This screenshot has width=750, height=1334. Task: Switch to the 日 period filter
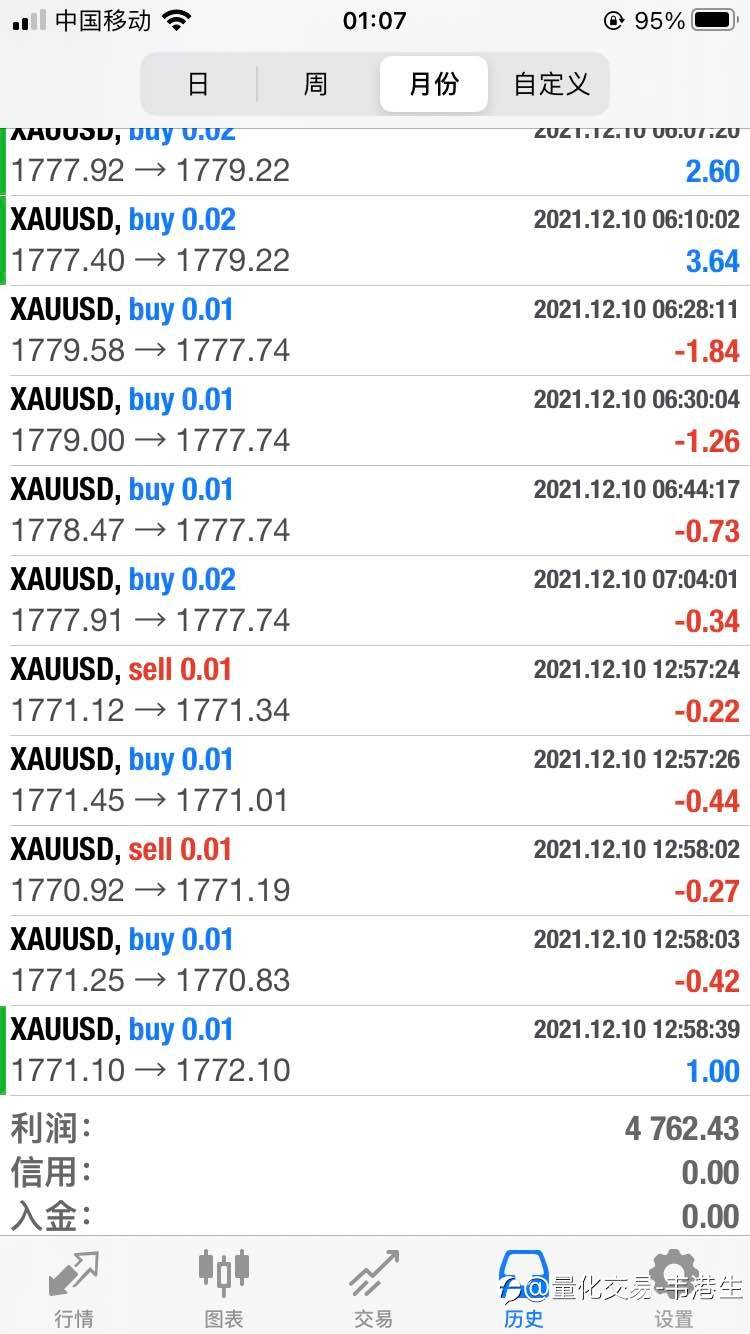199,84
